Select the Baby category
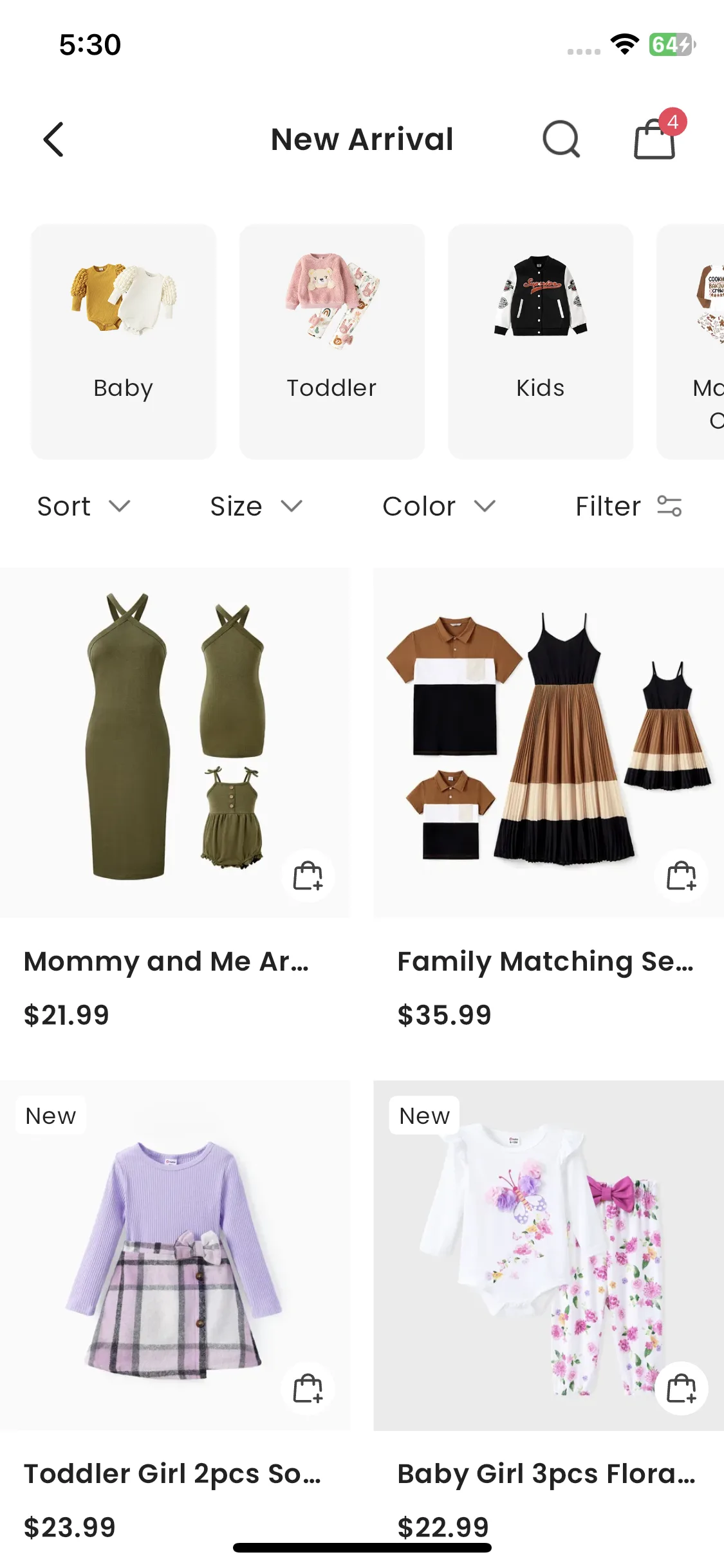This screenshot has width=724, height=1568. pyautogui.click(x=124, y=342)
